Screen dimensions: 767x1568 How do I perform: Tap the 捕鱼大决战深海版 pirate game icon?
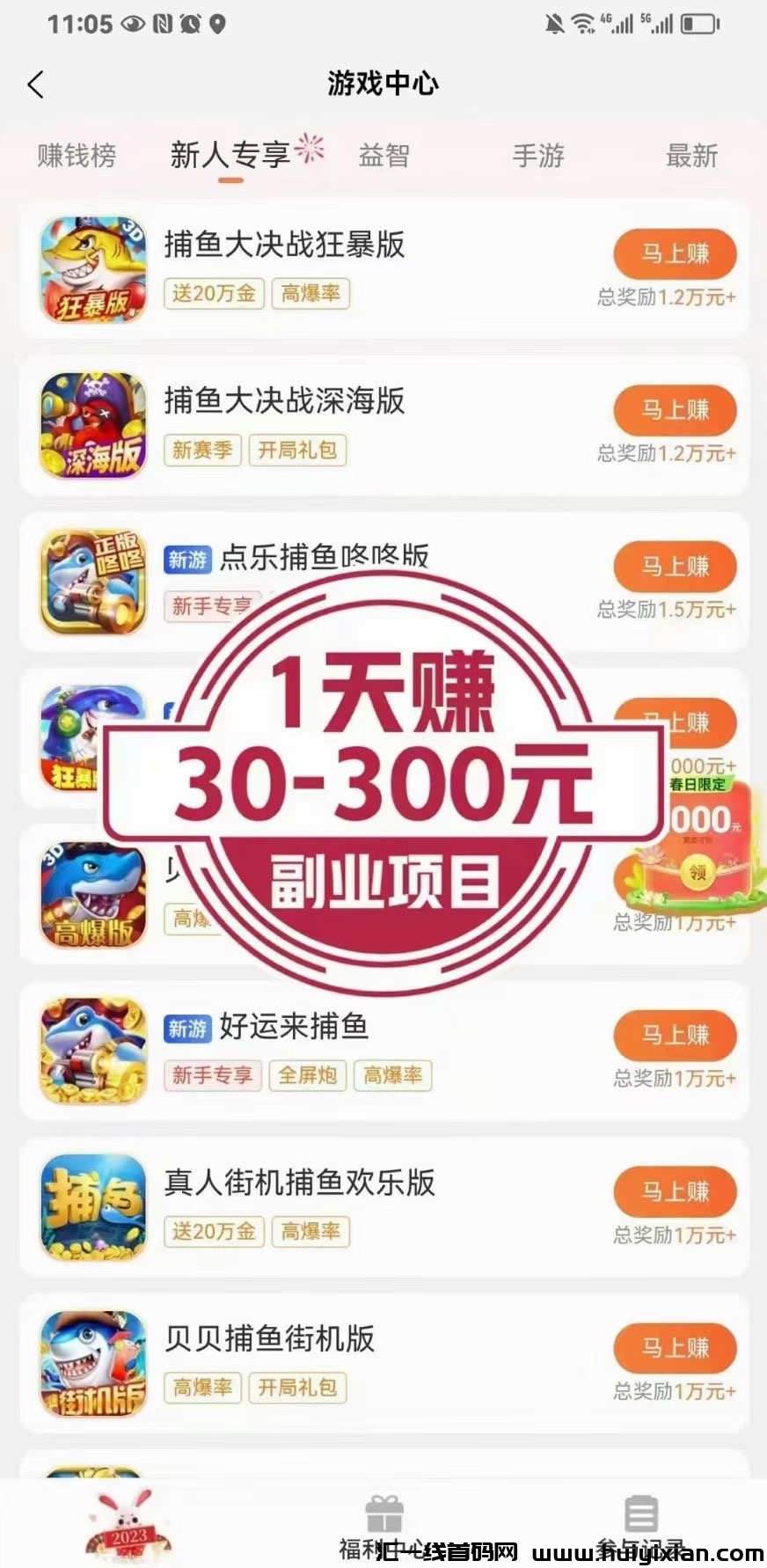(92, 424)
